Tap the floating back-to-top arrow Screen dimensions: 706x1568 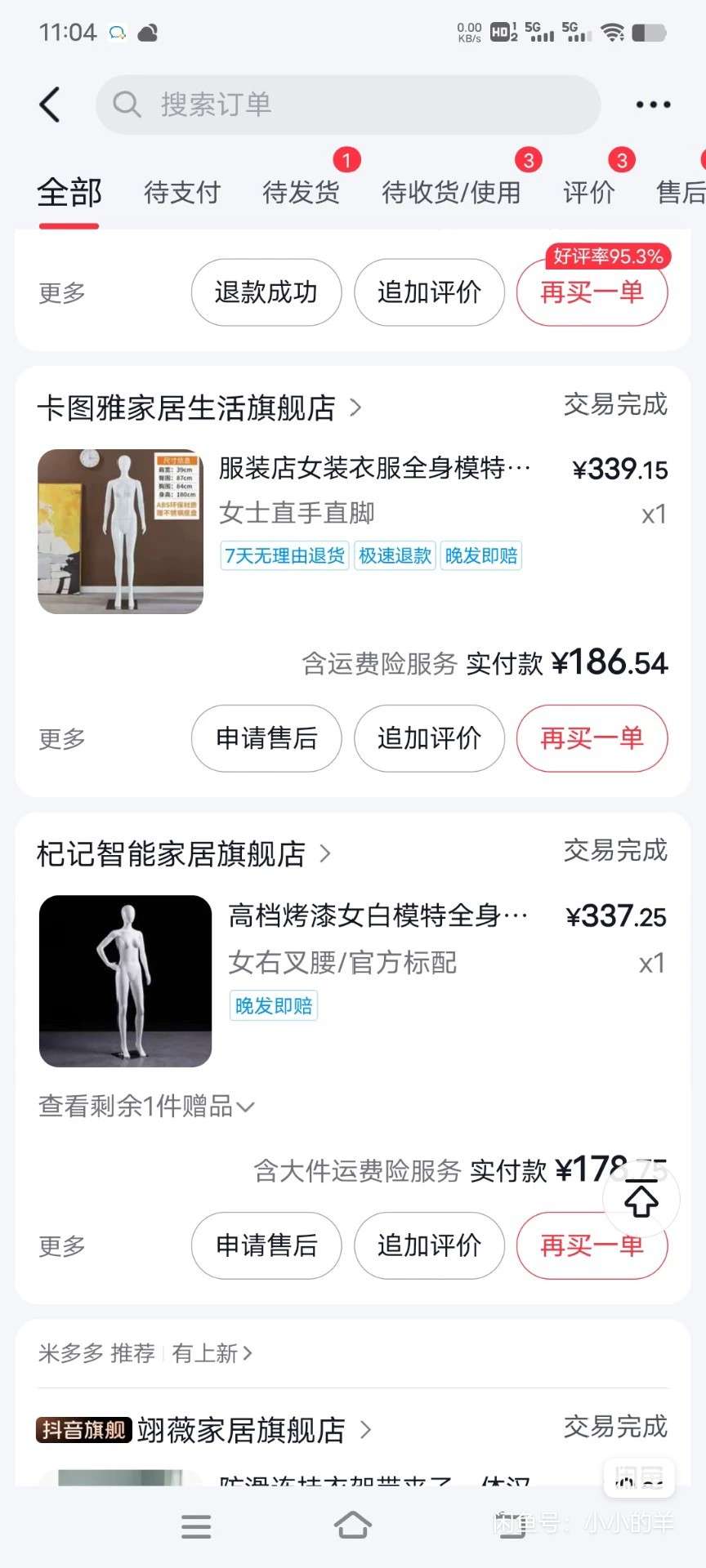tap(641, 1199)
